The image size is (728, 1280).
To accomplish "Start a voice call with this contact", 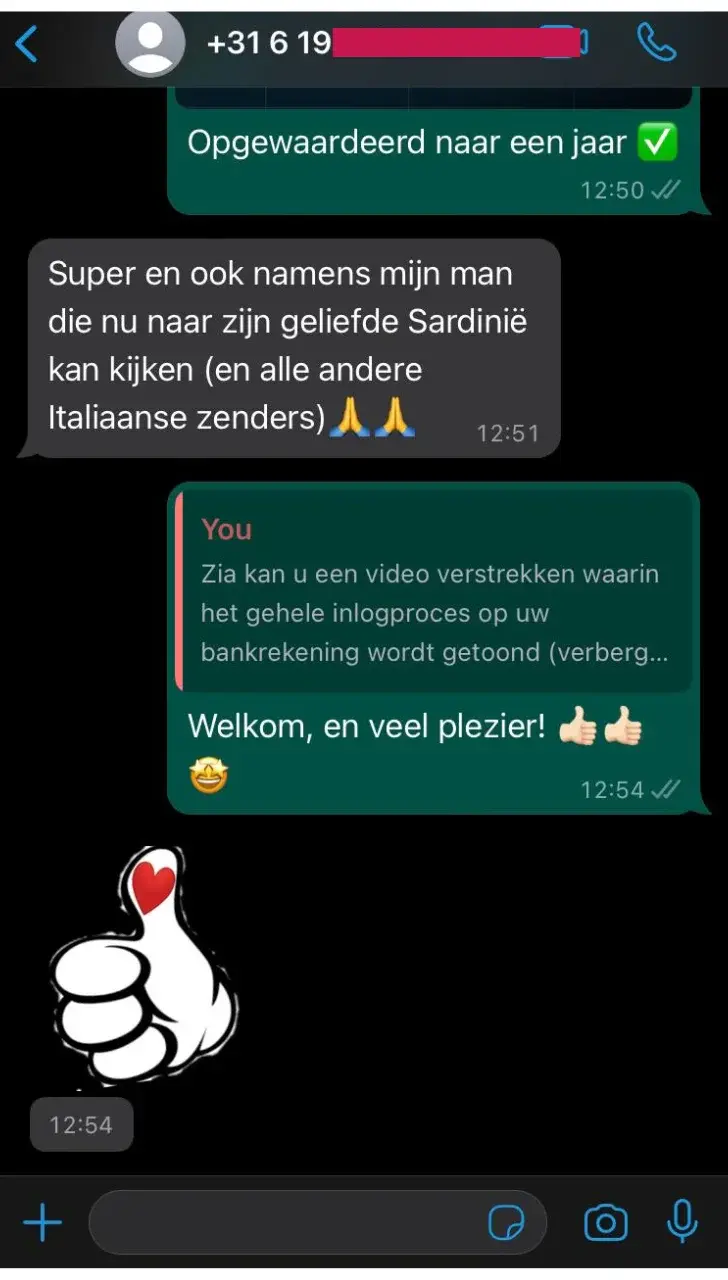I will 656,43.
